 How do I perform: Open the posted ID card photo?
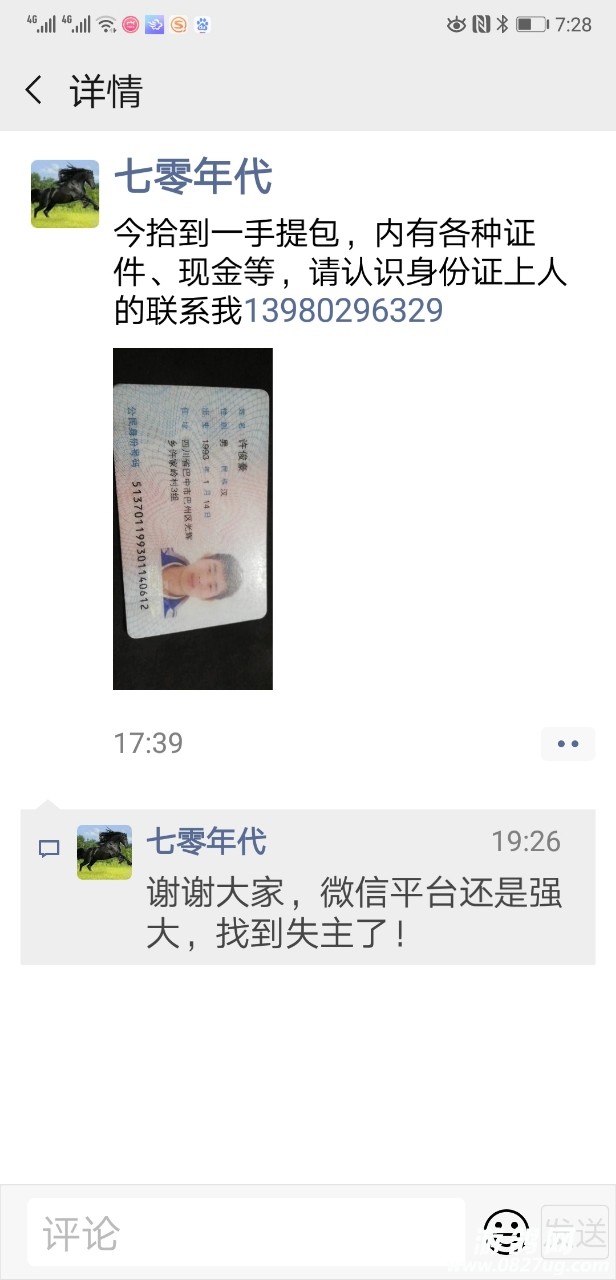point(193,519)
